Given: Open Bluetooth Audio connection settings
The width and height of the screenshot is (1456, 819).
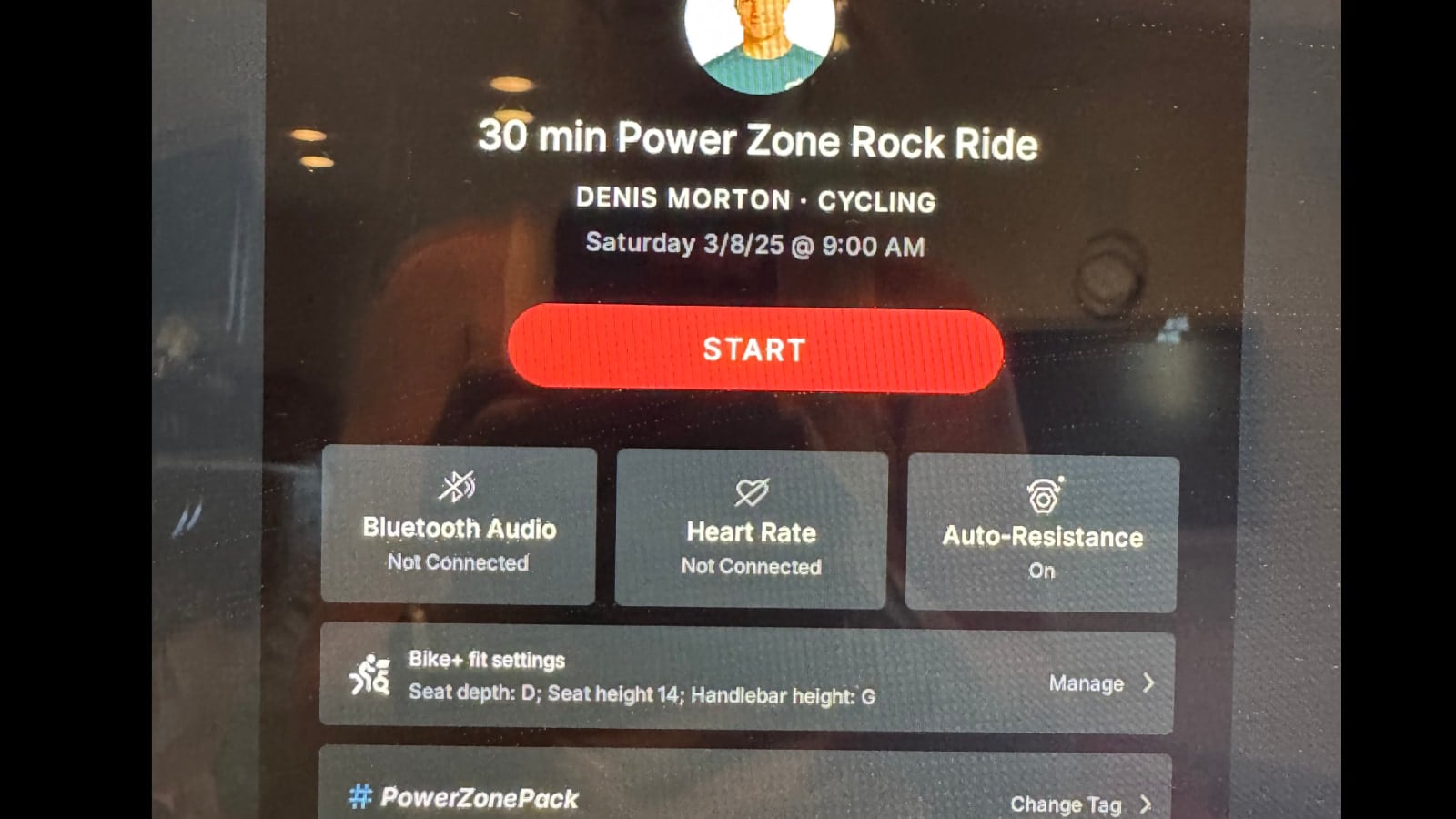Looking at the screenshot, I should click(x=459, y=526).
